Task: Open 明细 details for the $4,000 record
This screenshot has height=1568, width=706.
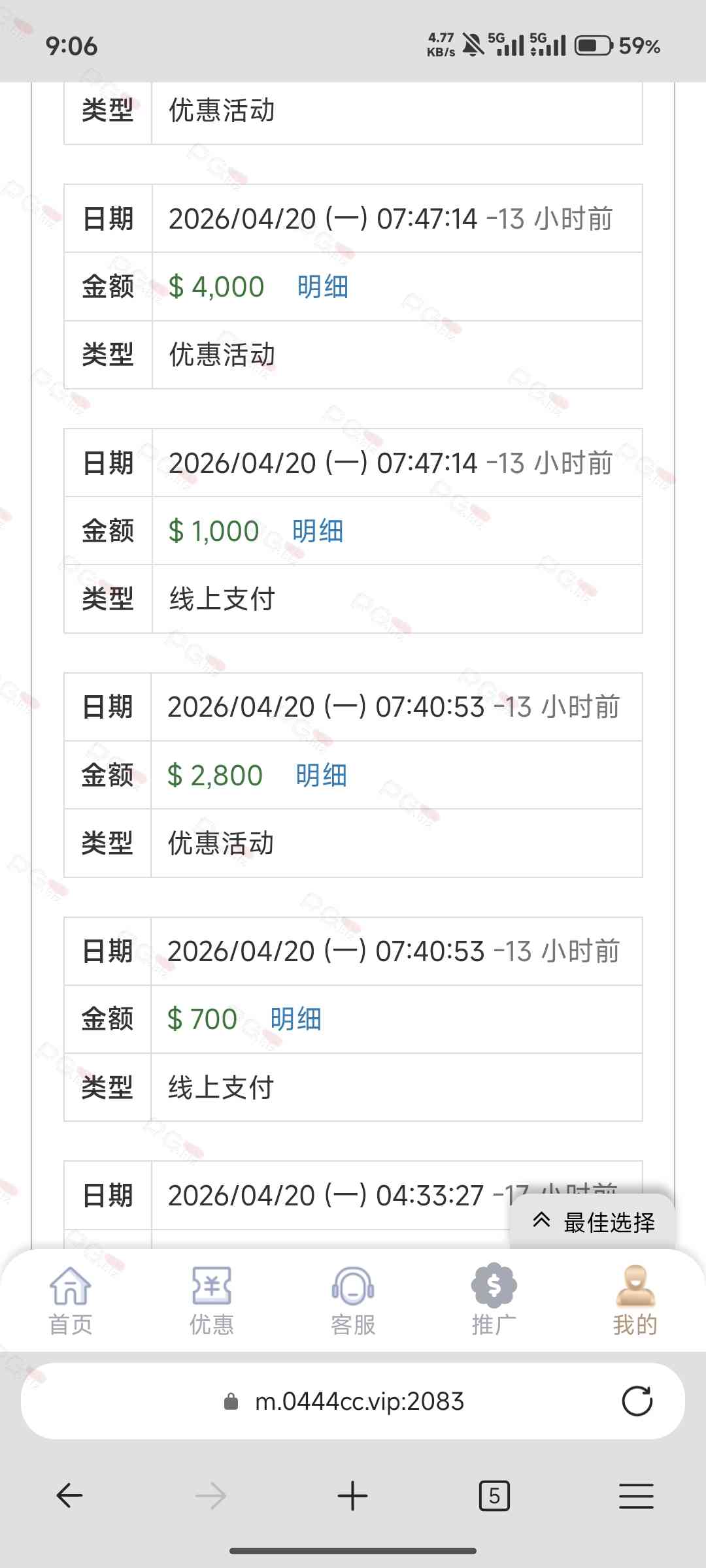Action: (322, 287)
